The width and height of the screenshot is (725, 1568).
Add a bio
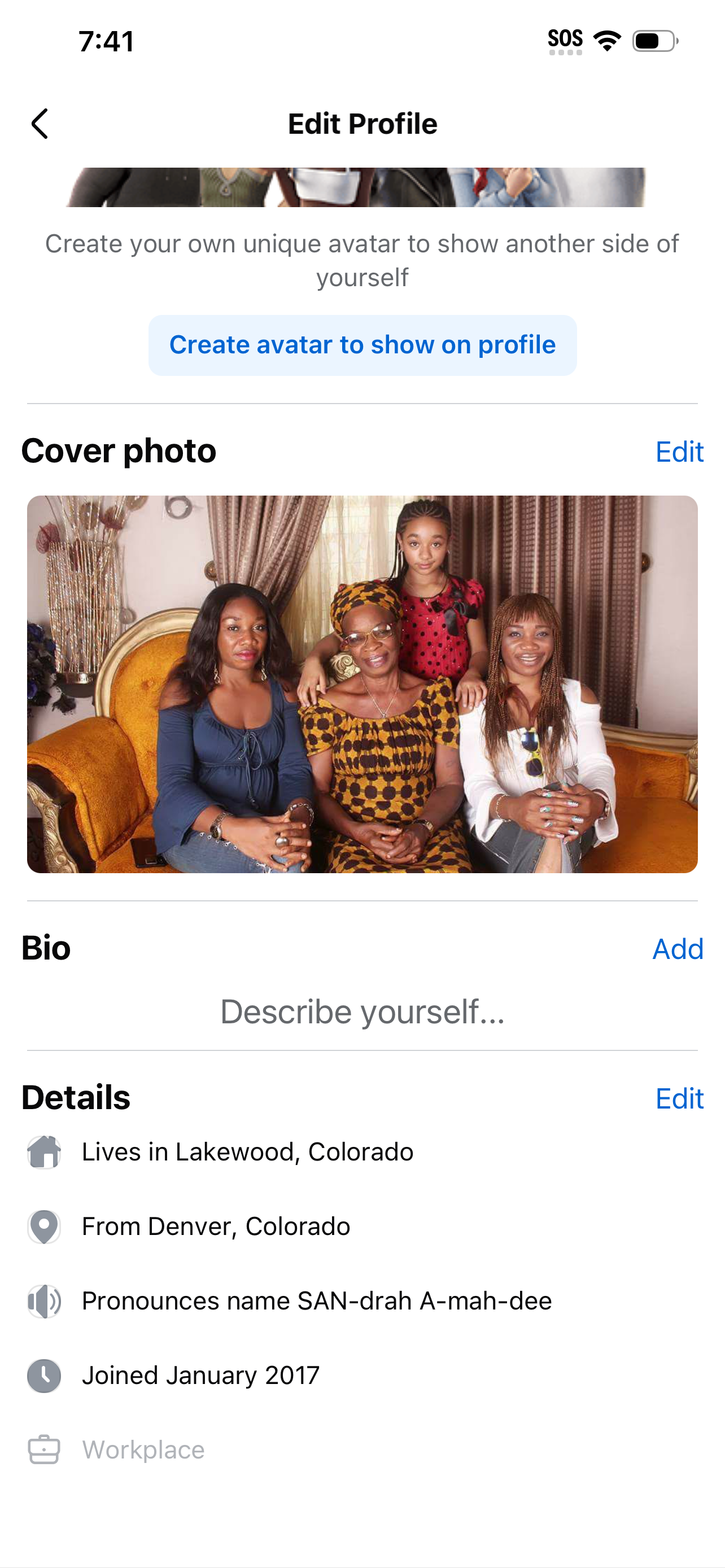click(678, 949)
